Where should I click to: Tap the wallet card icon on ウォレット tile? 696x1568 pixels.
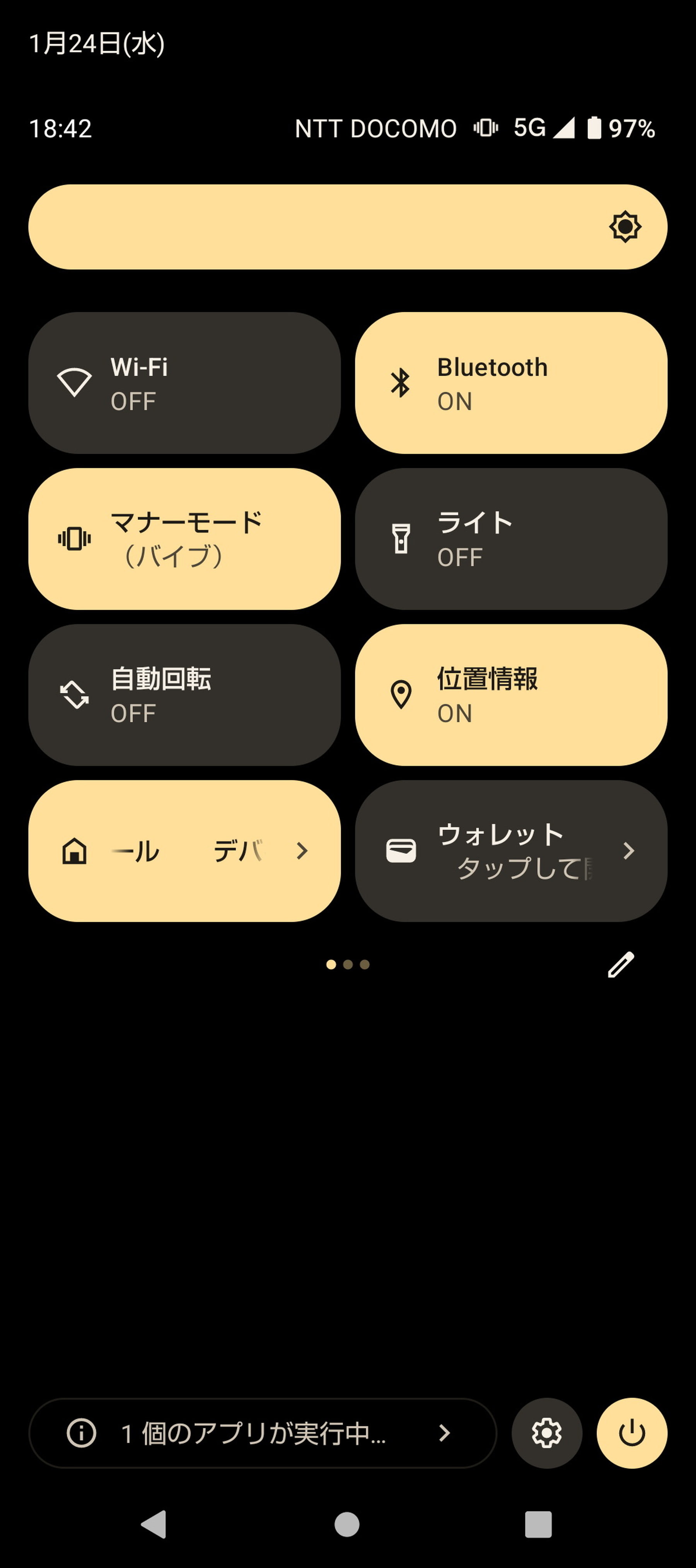click(401, 851)
